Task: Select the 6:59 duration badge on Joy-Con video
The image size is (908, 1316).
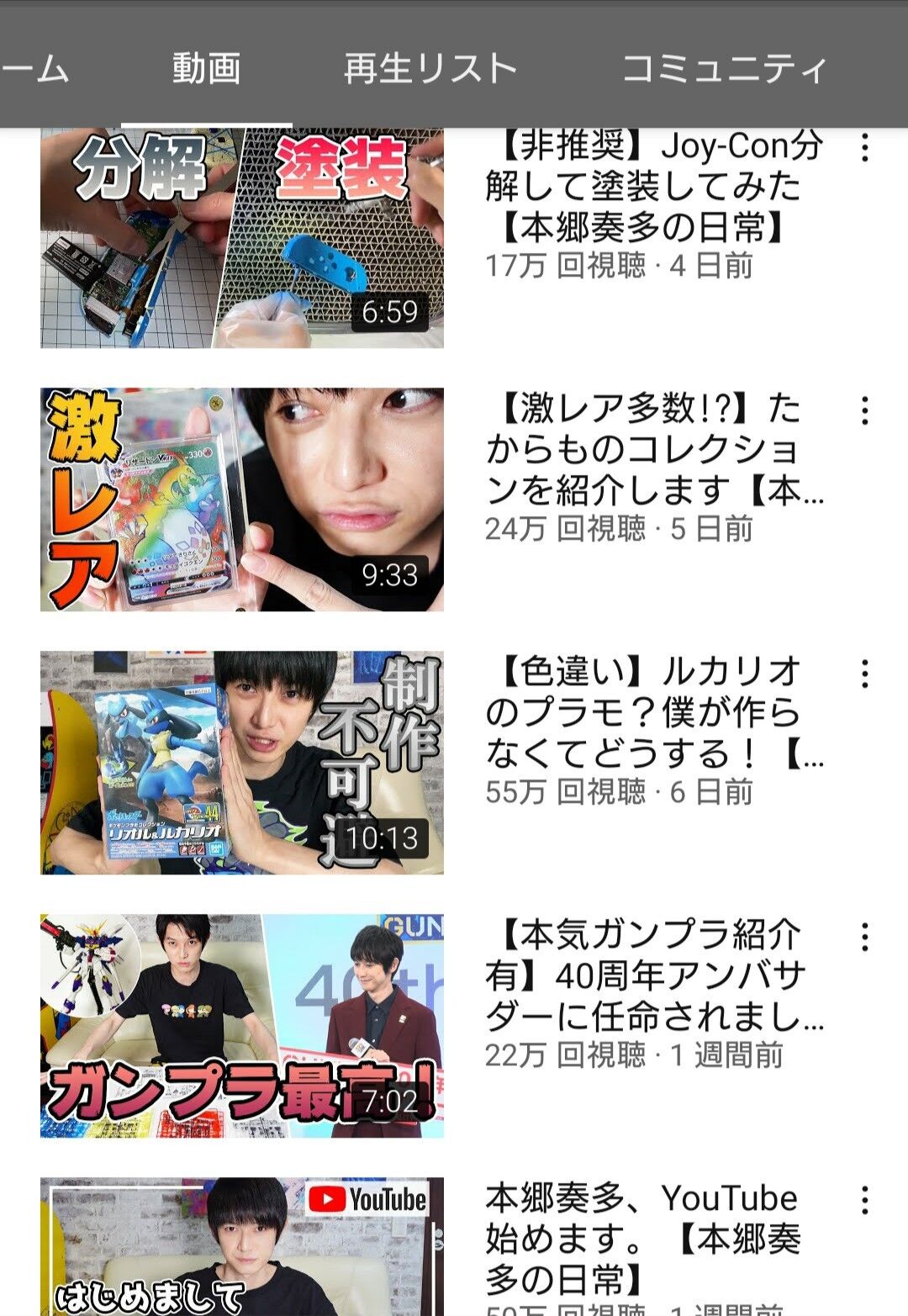Action: 390,311
